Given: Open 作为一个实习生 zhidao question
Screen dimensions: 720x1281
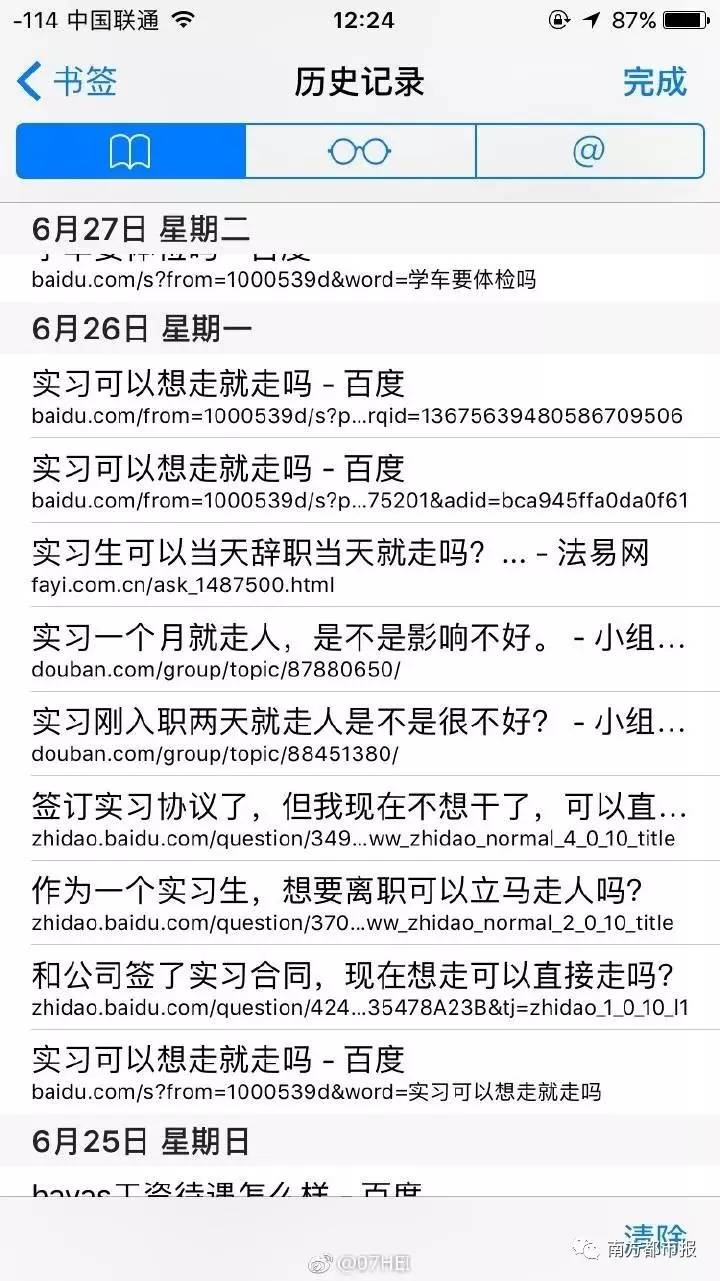Looking at the screenshot, I should (x=360, y=902).
